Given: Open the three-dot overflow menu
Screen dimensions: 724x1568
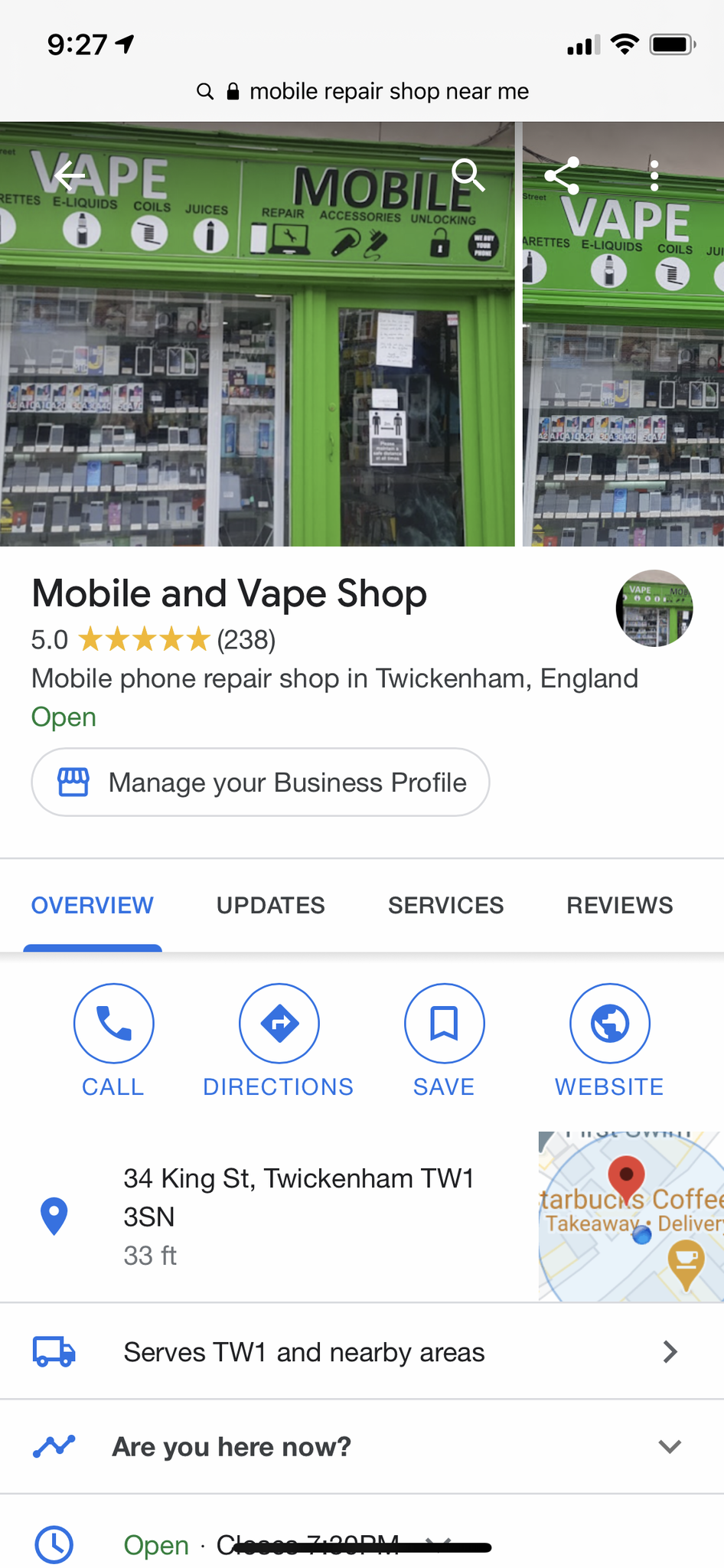Looking at the screenshot, I should click(655, 175).
